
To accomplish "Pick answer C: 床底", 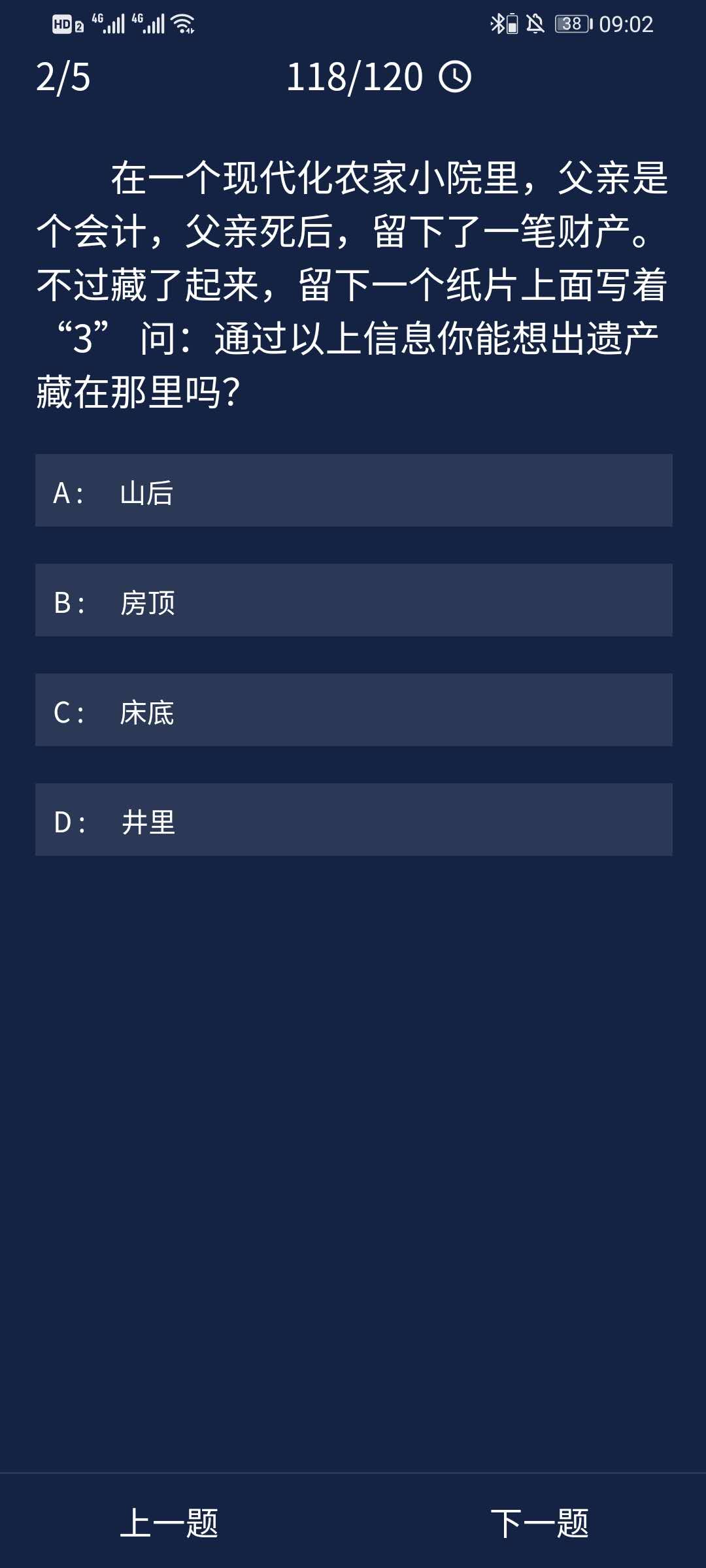I will [353, 710].
